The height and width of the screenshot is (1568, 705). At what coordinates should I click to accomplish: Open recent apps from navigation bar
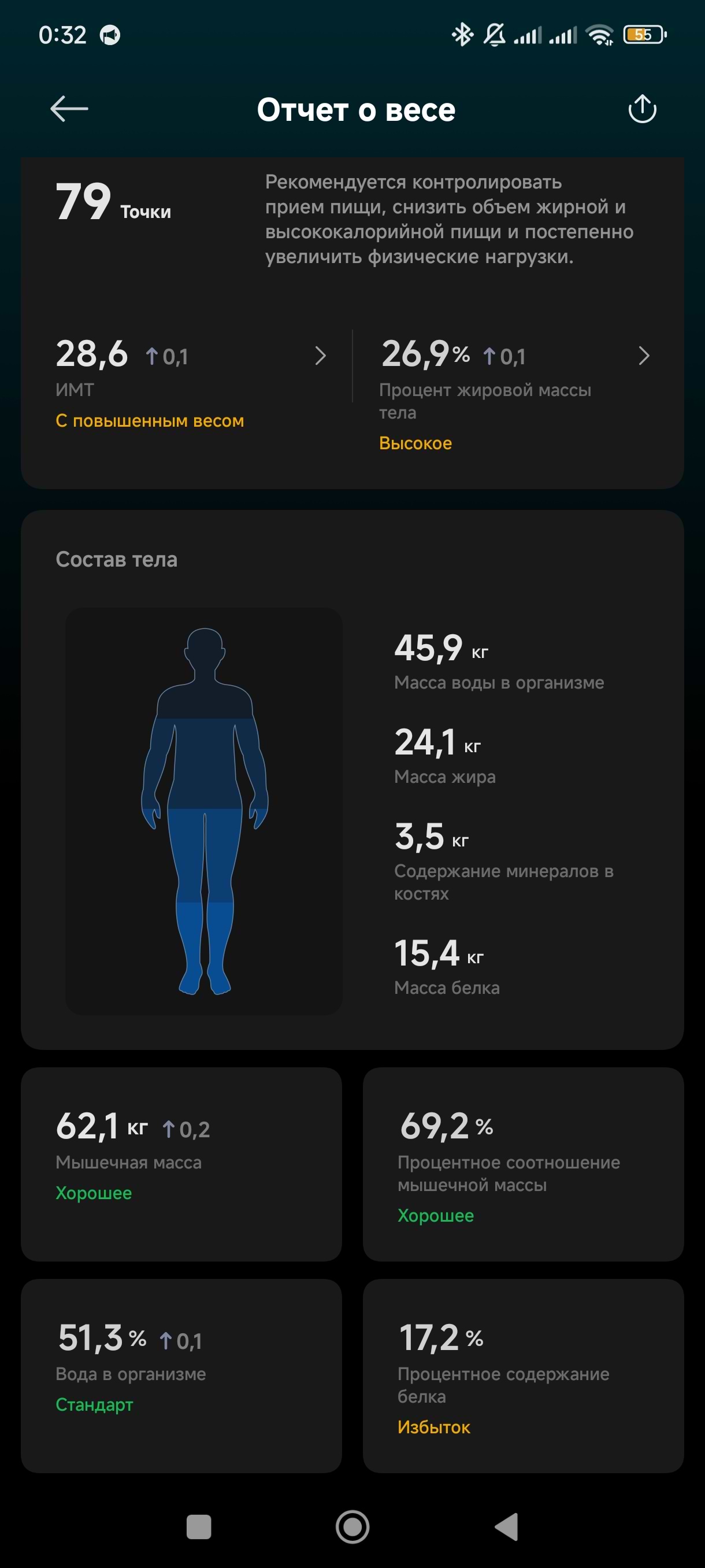[x=198, y=1526]
